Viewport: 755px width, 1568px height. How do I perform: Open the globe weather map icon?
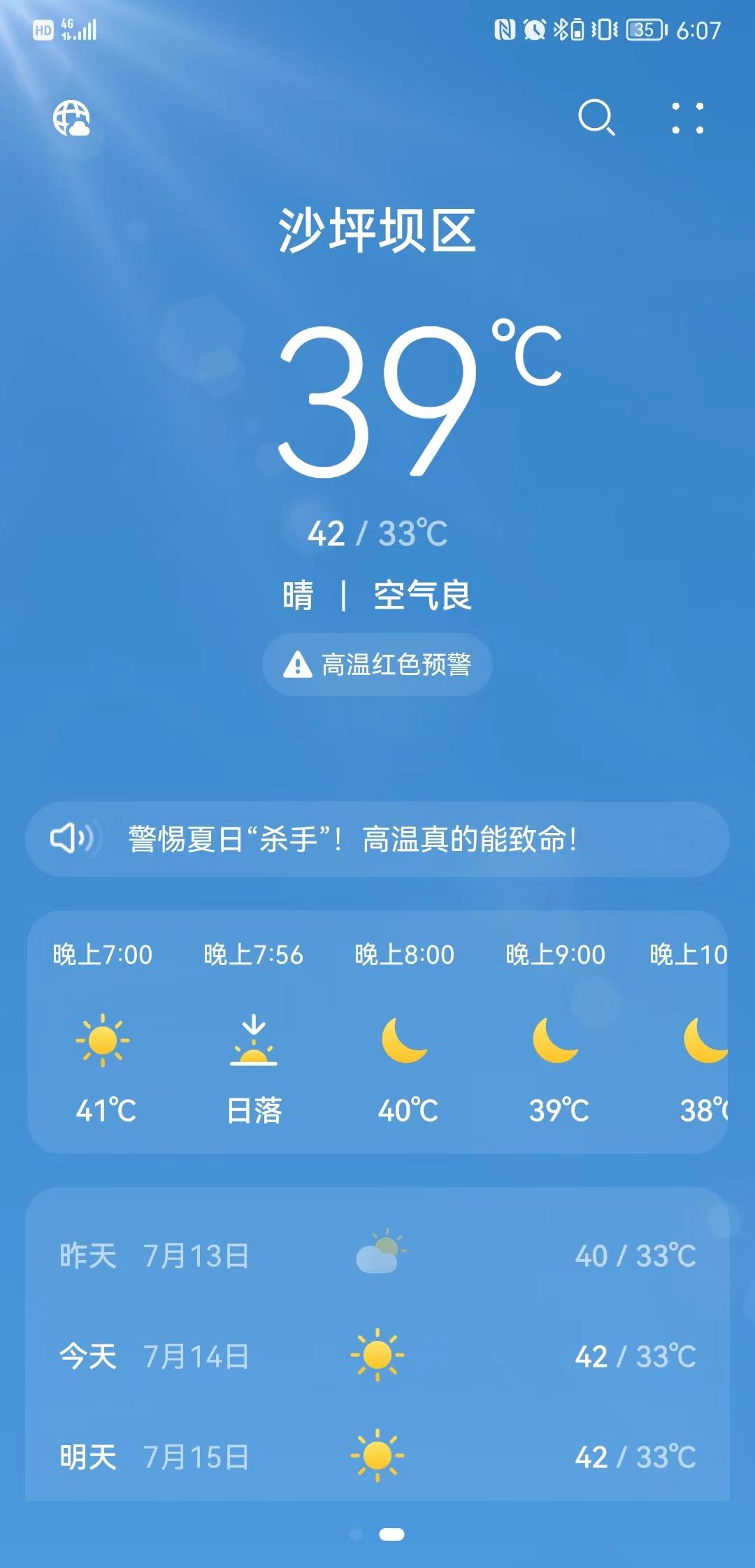click(x=72, y=118)
